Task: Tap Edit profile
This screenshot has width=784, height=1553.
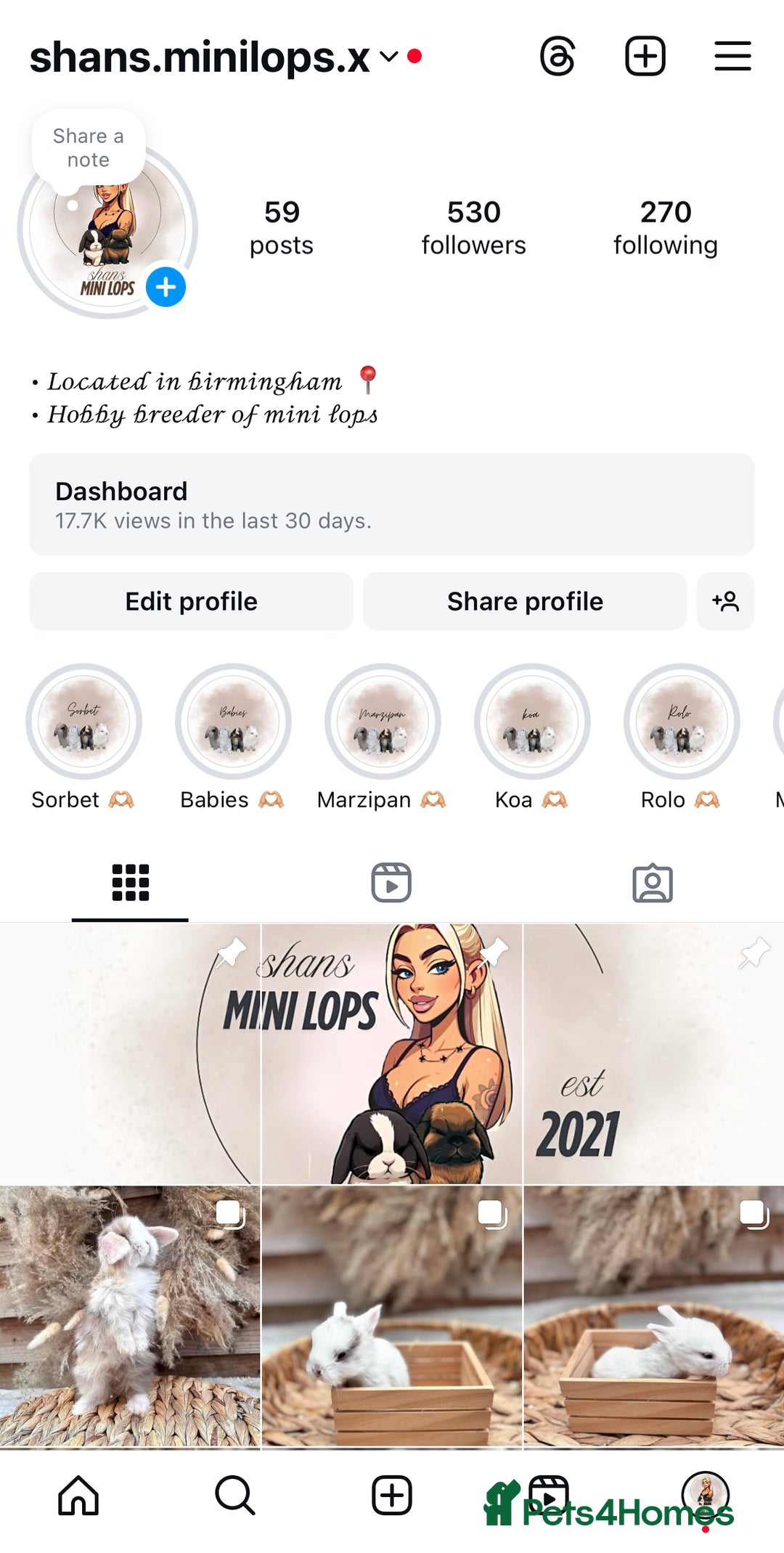Action: point(191,601)
